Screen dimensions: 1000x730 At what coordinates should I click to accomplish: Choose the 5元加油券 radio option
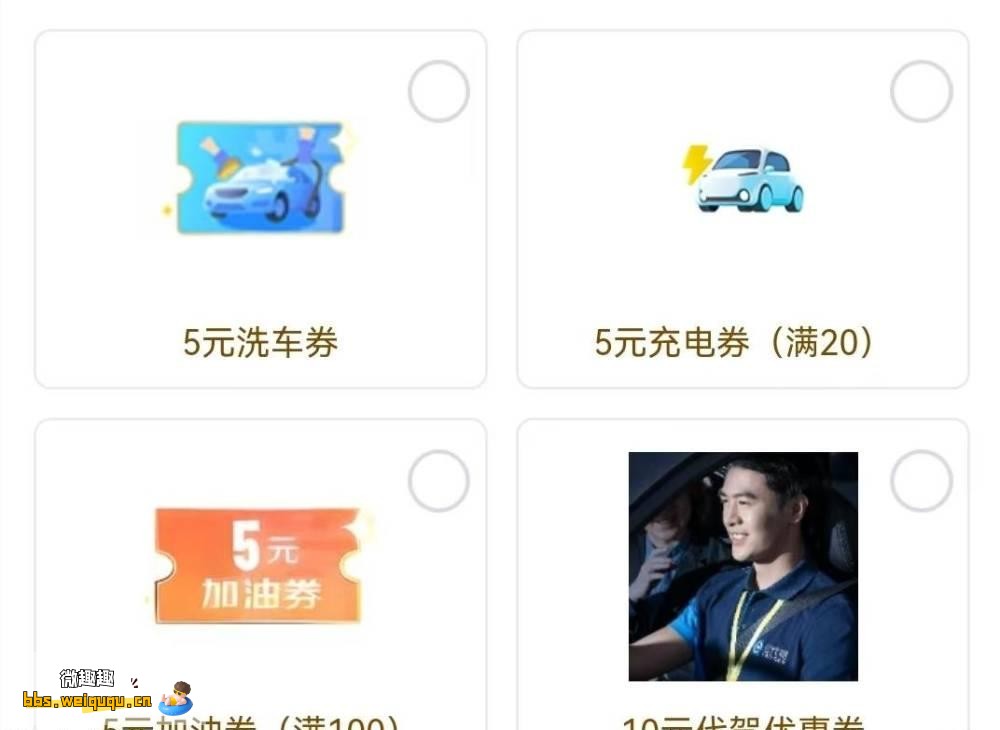[438, 481]
